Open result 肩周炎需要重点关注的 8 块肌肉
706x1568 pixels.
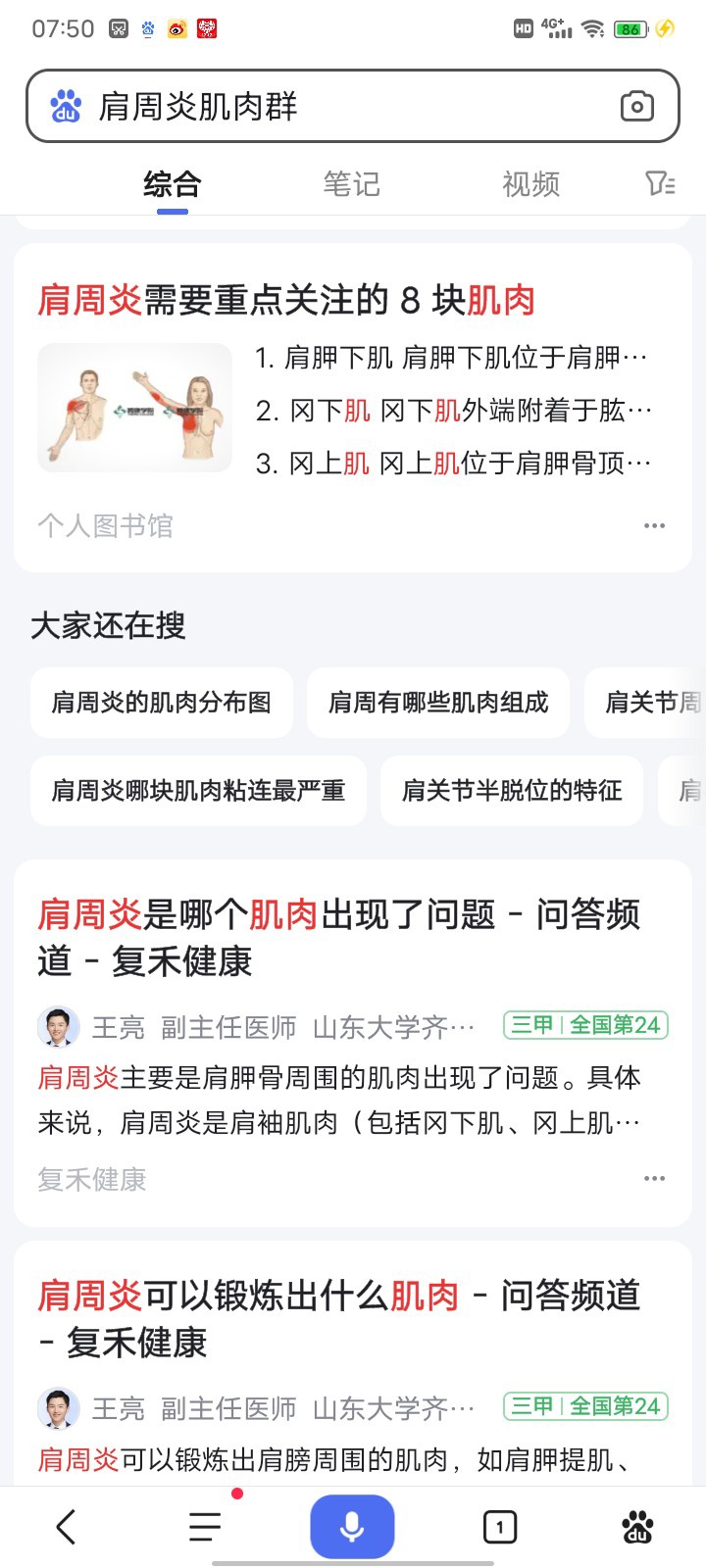point(286,300)
